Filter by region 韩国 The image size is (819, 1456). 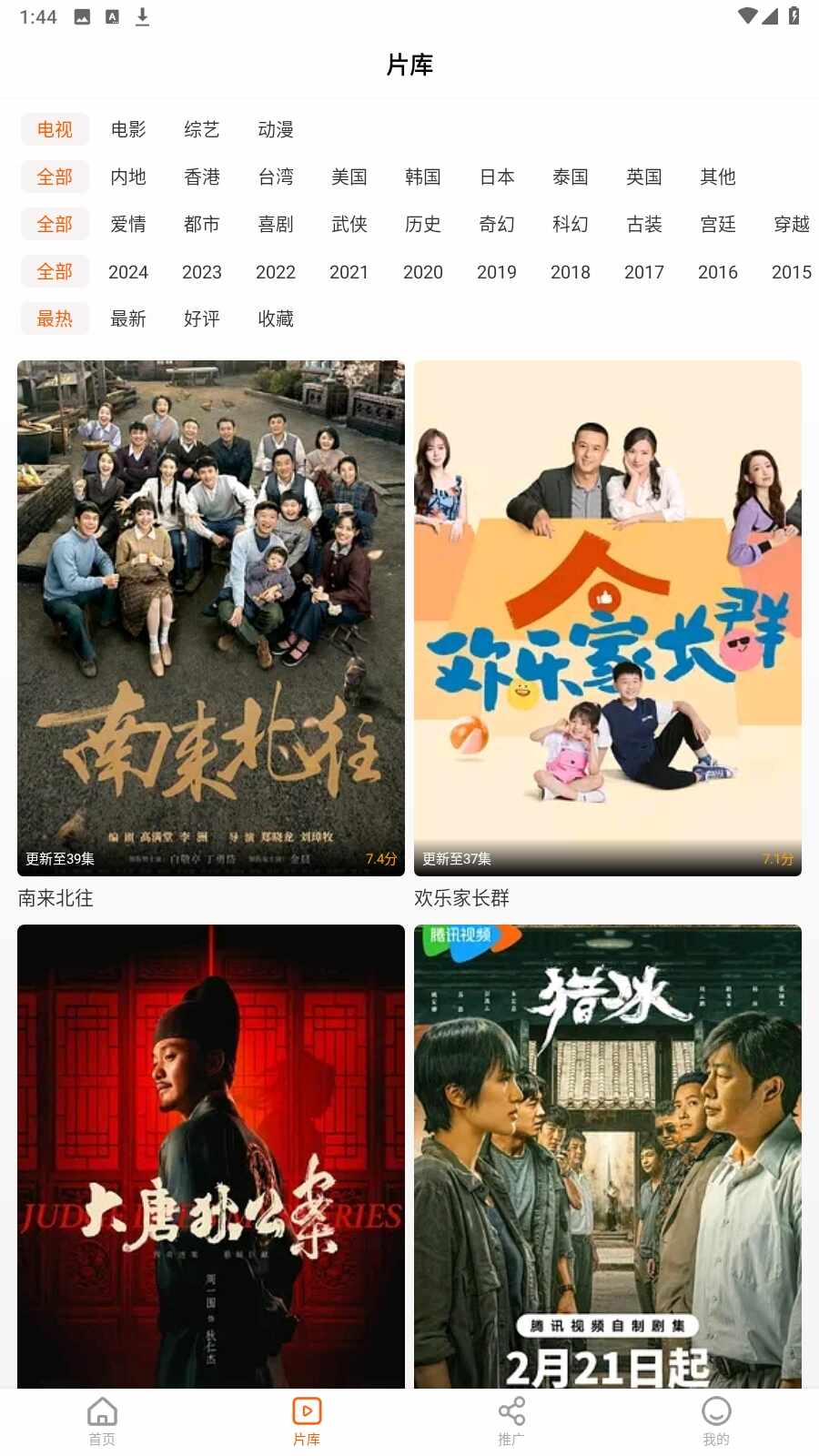pyautogui.click(x=423, y=177)
